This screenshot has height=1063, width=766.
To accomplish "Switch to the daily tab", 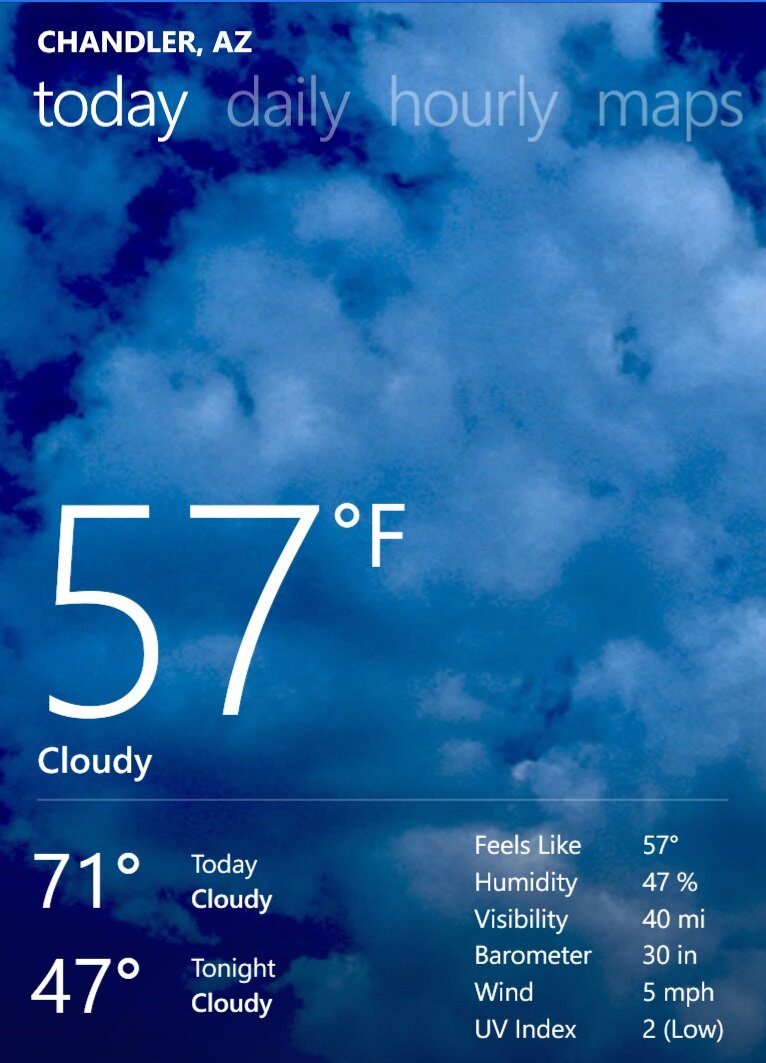I will 288,107.
